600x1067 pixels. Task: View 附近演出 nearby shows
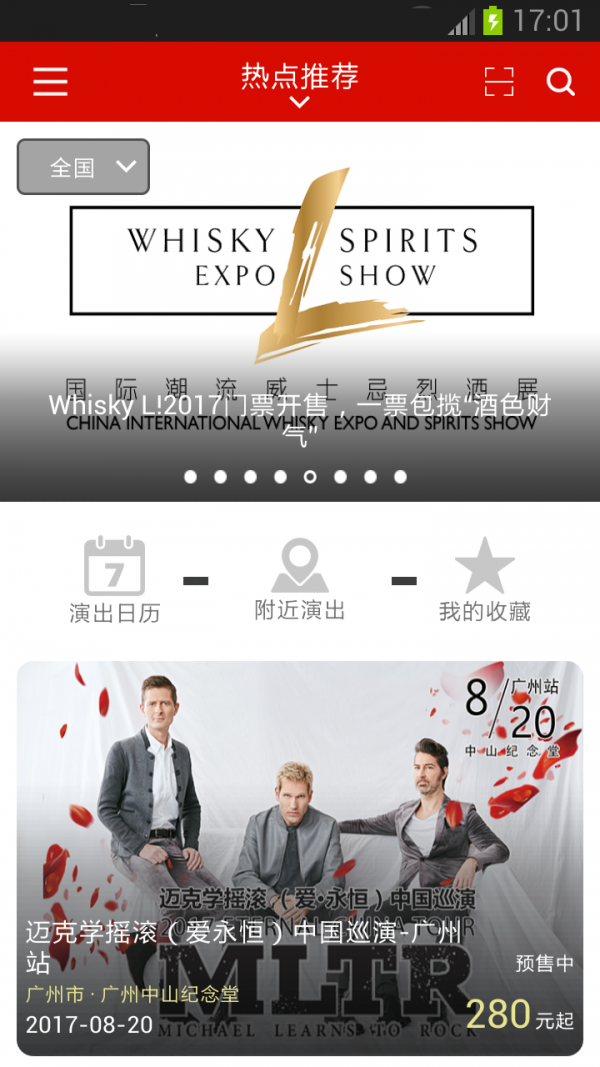tap(300, 582)
